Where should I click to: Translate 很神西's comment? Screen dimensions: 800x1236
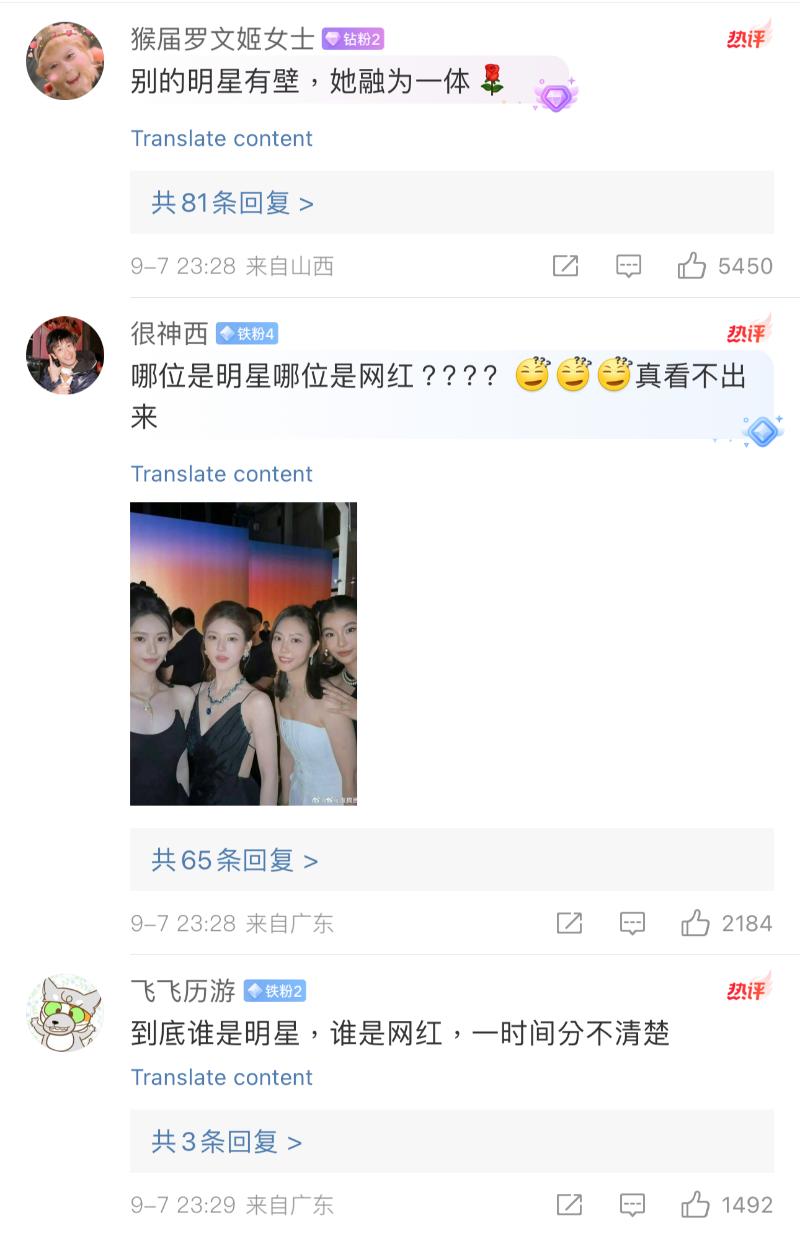coord(221,474)
